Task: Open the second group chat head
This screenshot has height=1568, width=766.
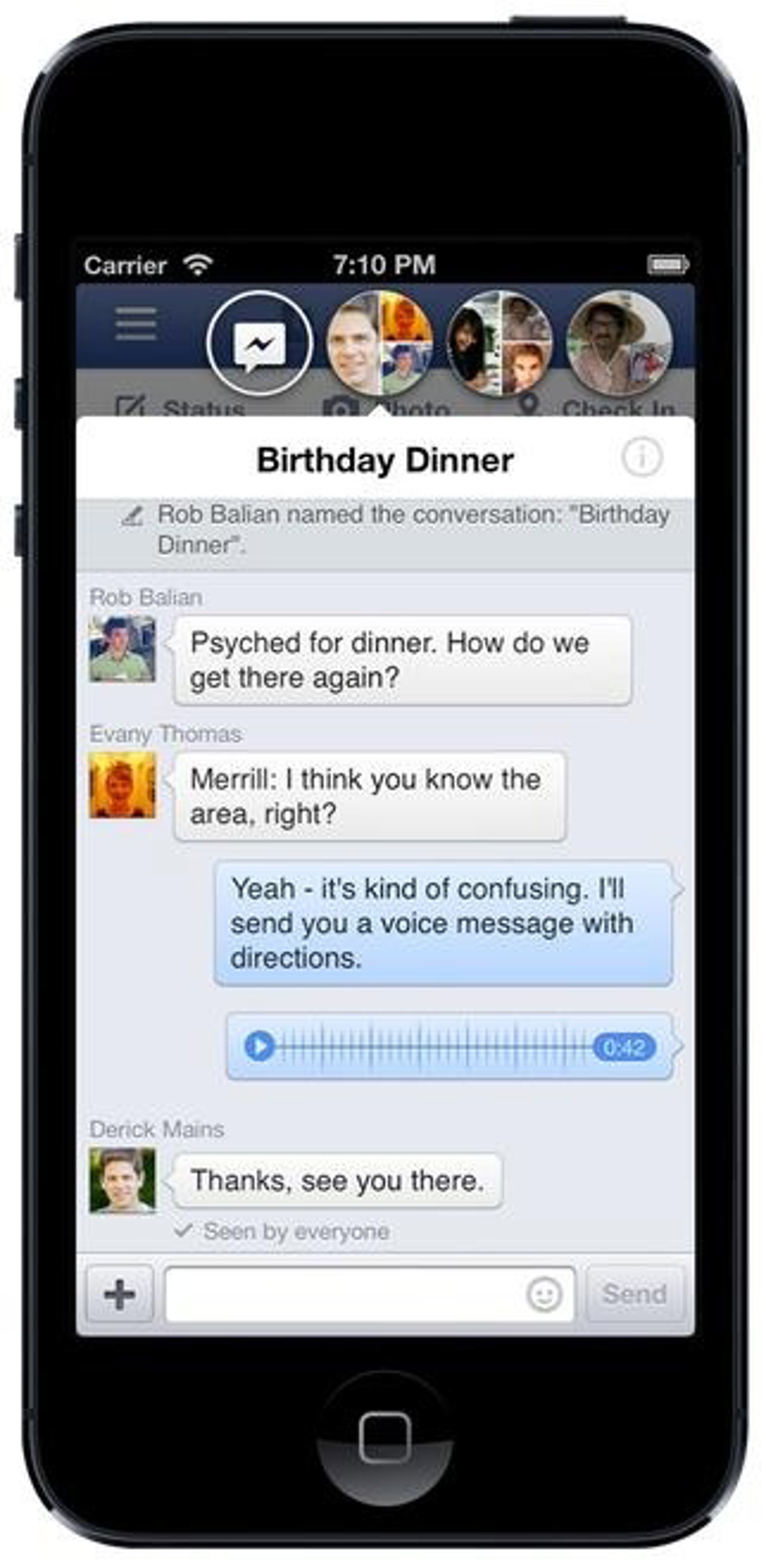Action: click(x=499, y=344)
